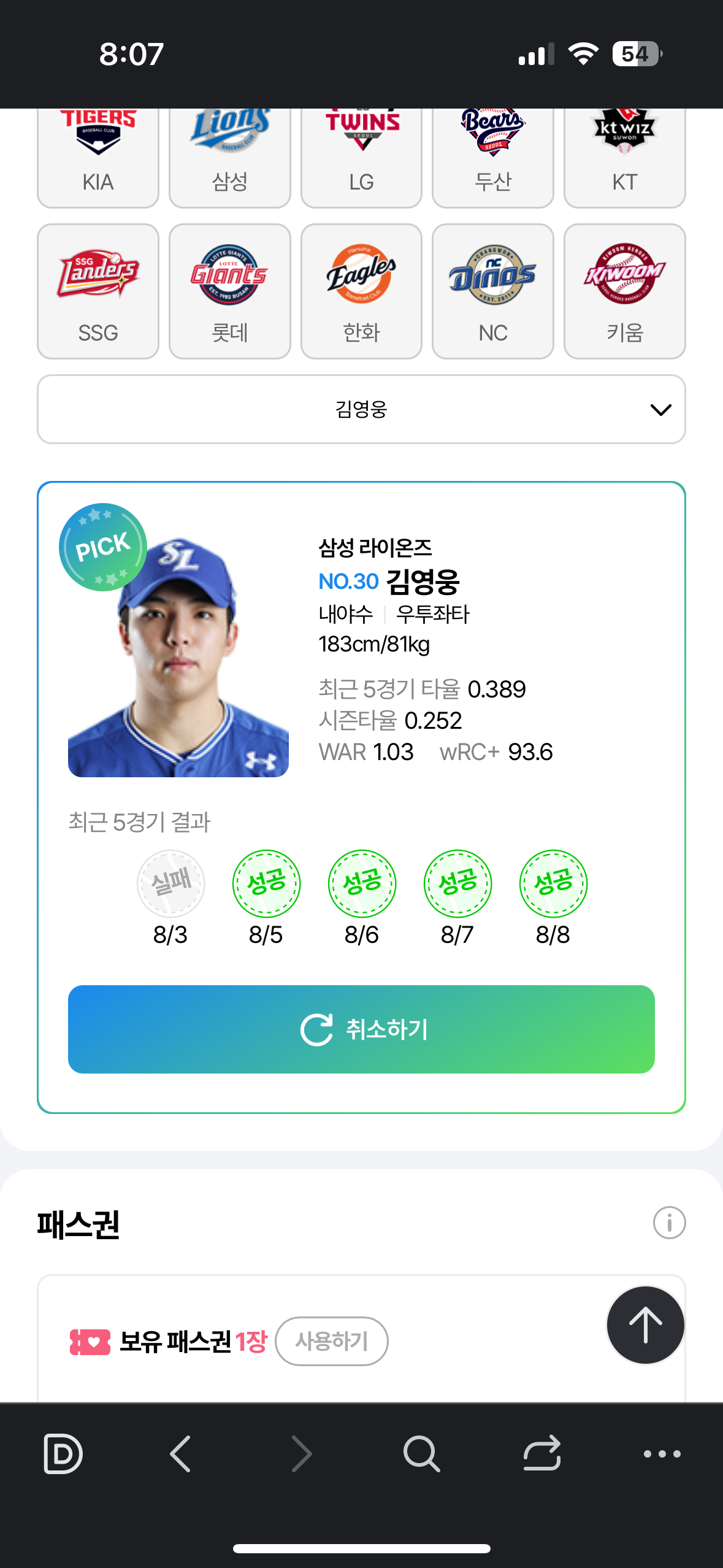Jump to top with arrow button
This screenshot has width=723, height=1568.
click(645, 1325)
